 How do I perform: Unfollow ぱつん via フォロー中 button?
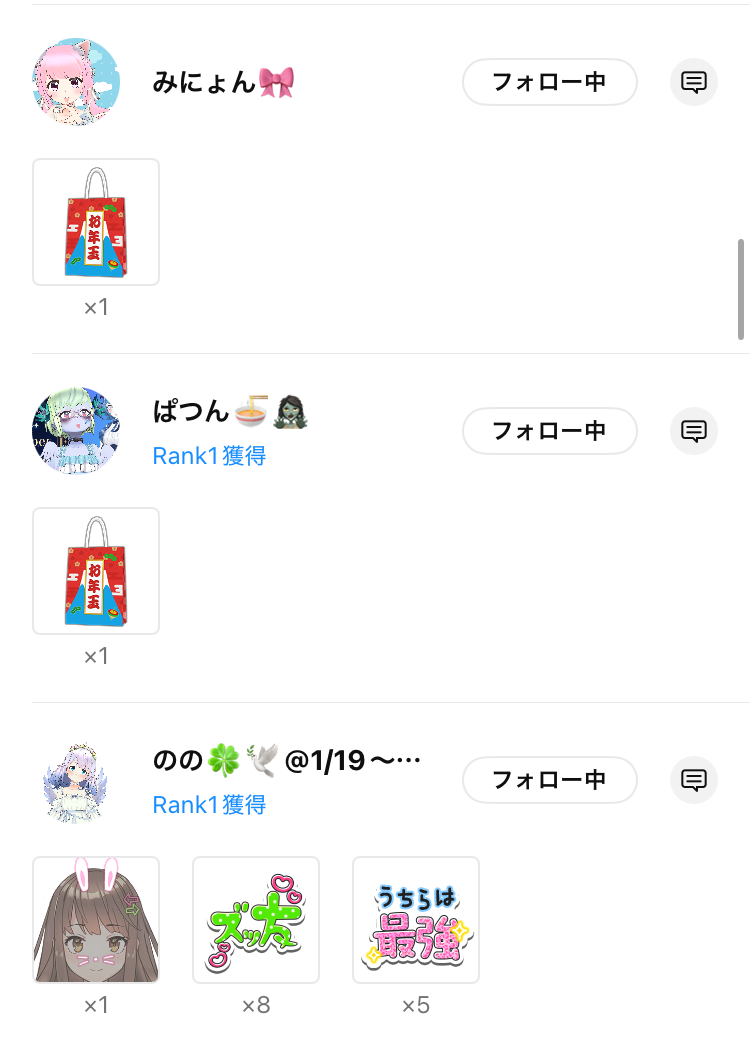[x=549, y=431]
